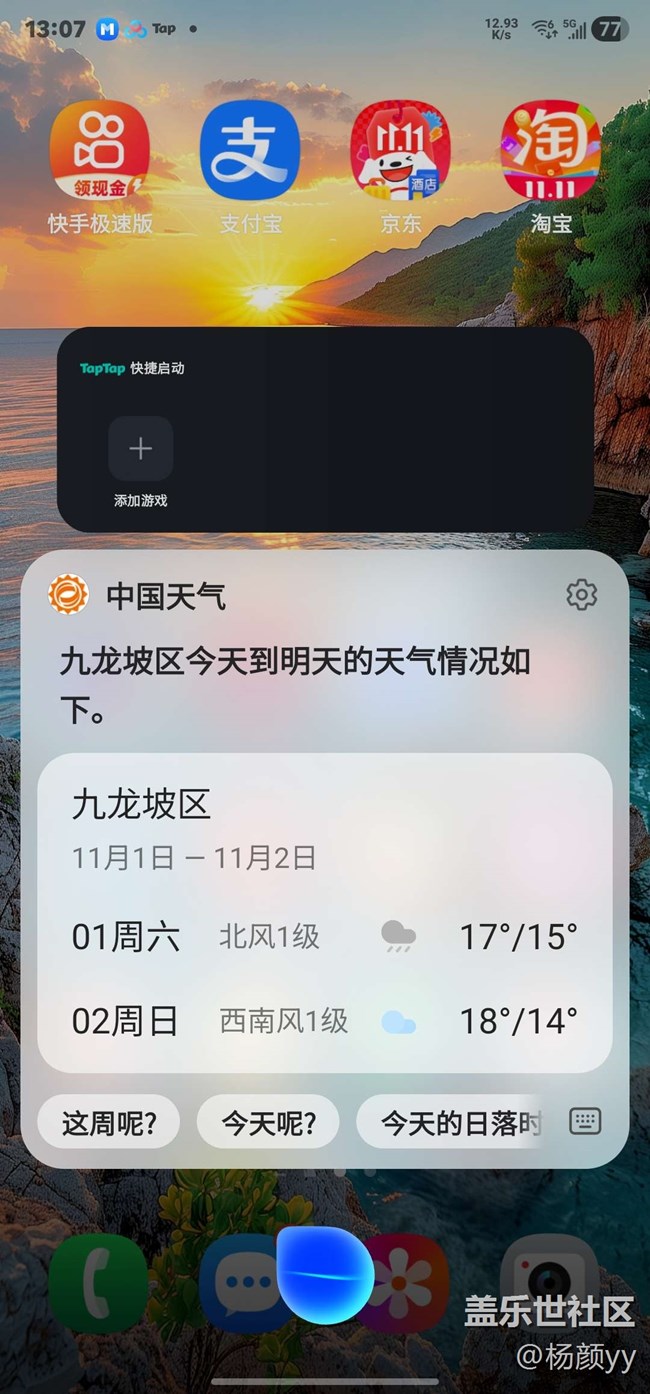The height and width of the screenshot is (1394, 650).
Task: Switch to keyboard input for assistant
Action: coord(585,1121)
